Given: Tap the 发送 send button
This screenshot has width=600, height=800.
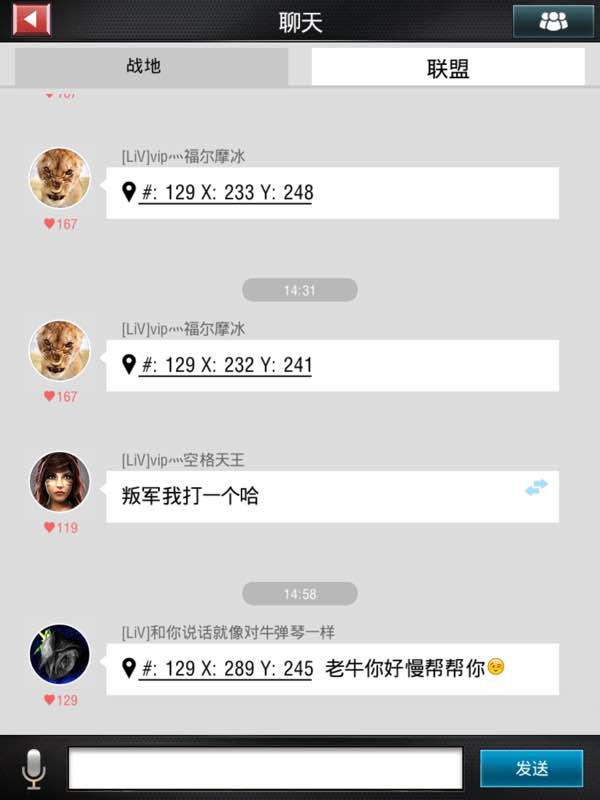Looking at the screenshot, I should pyautogui.click(x=532, y=768).
